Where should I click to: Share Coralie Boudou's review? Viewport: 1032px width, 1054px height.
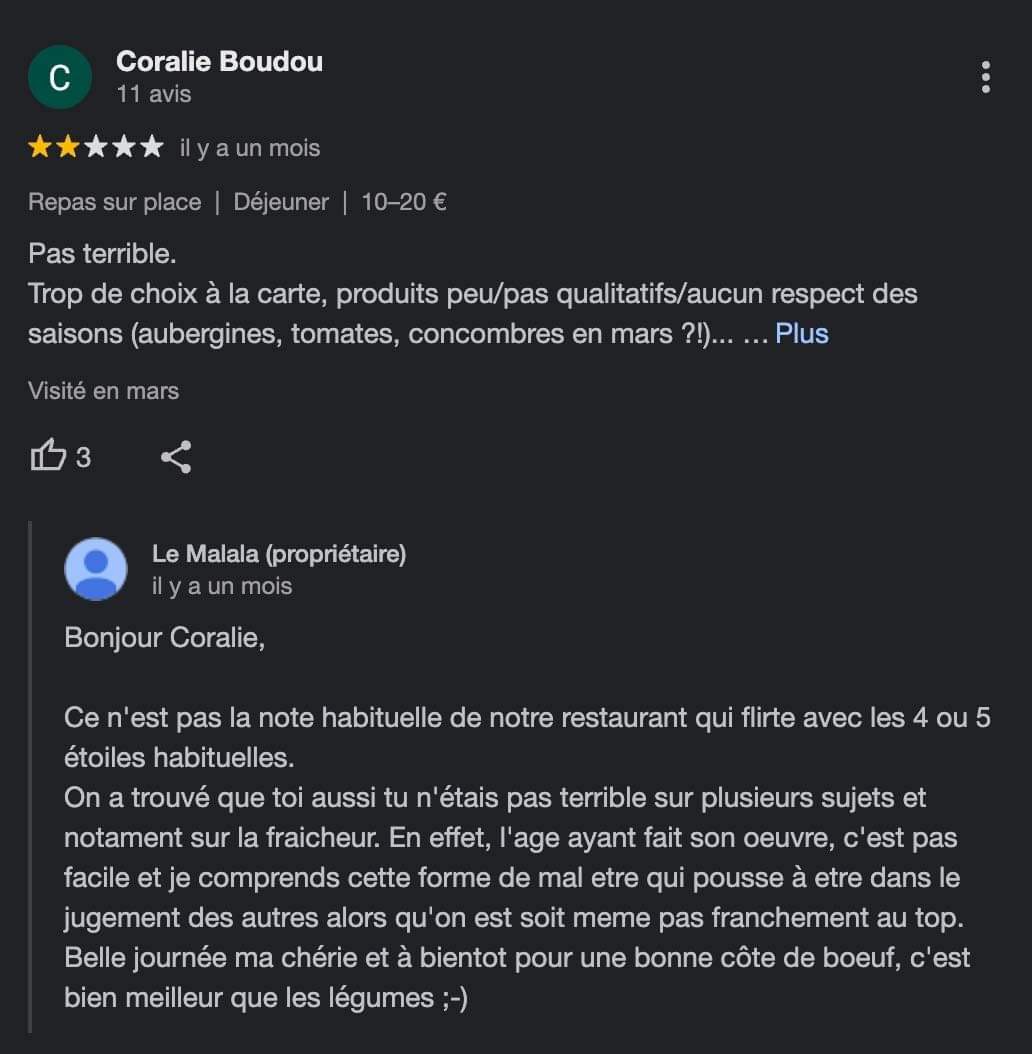coord(176,457)
